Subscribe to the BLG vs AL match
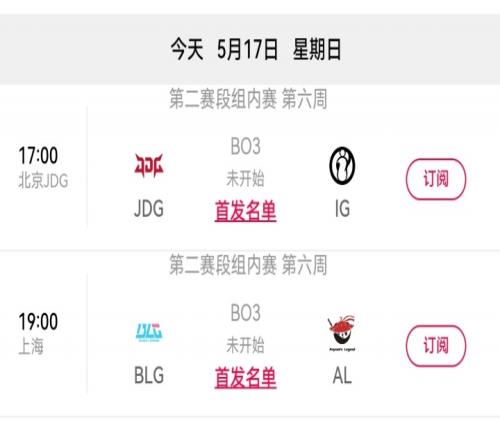 coord(436,346)
